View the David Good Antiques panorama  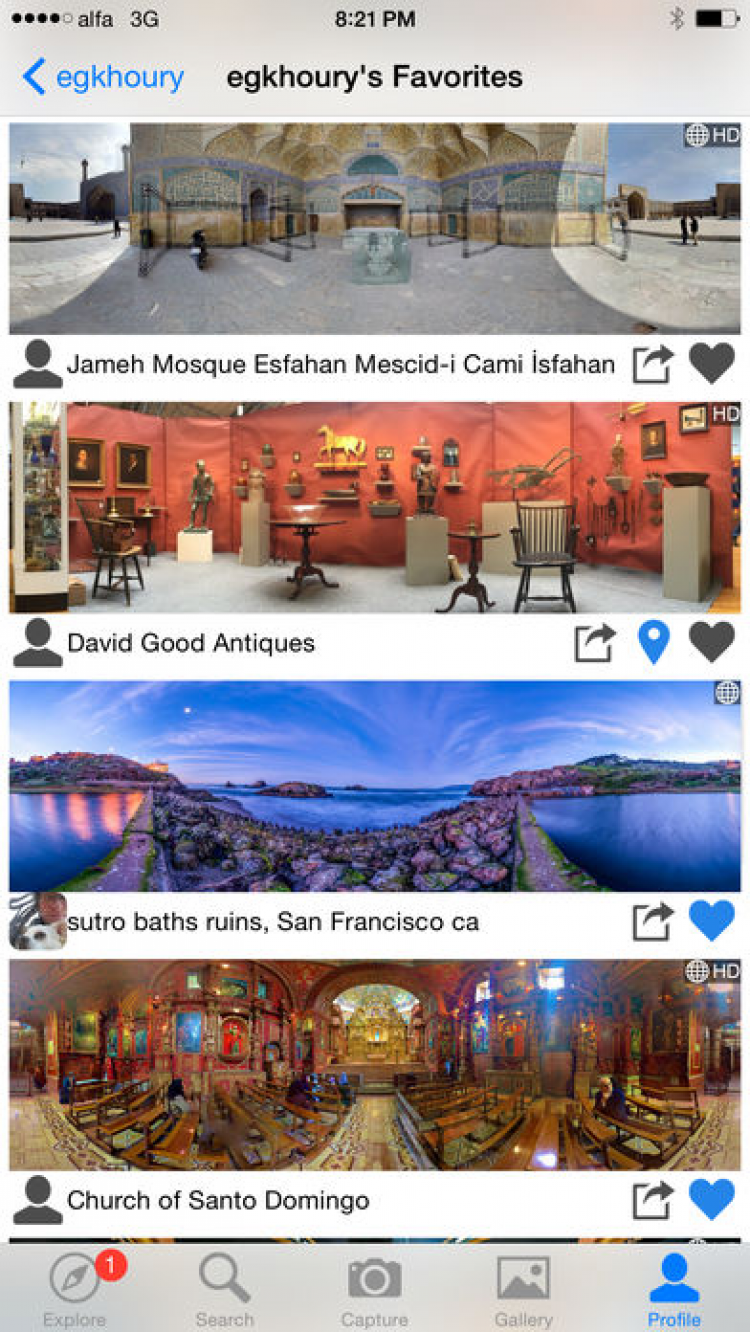click(375, 507)
